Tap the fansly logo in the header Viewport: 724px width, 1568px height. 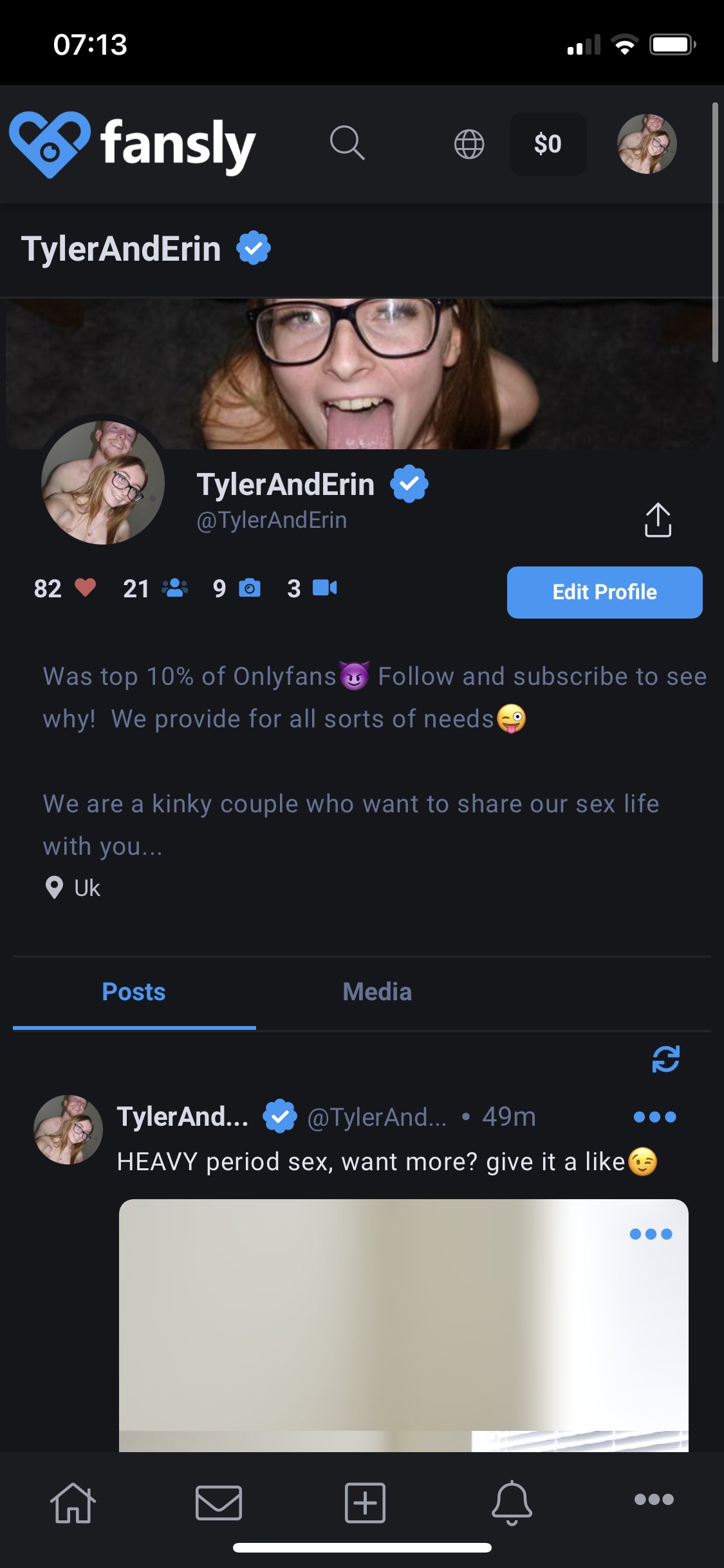132,144
